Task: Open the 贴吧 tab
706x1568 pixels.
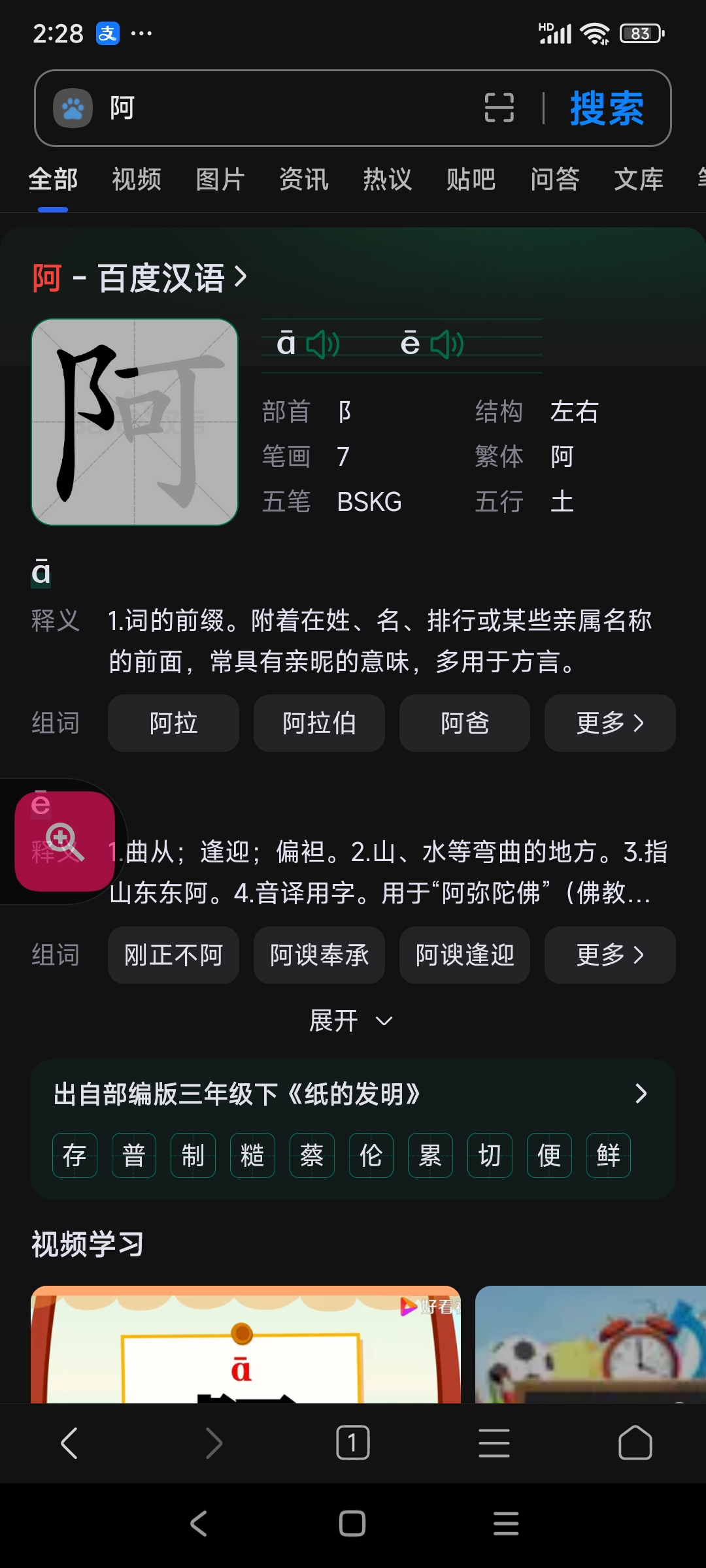Action: click(x=471, y=180)
